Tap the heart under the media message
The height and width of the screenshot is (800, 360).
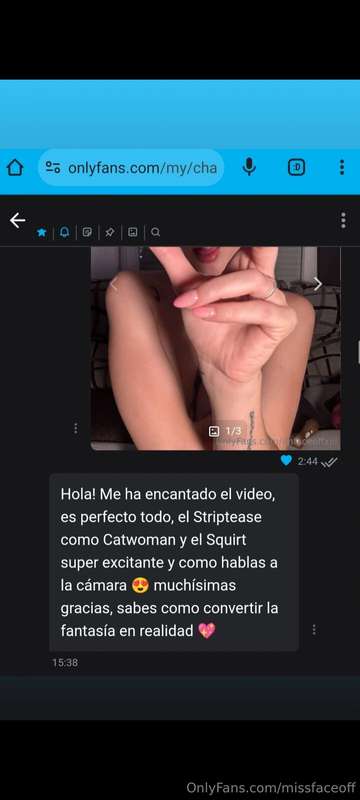coord(287,461)
